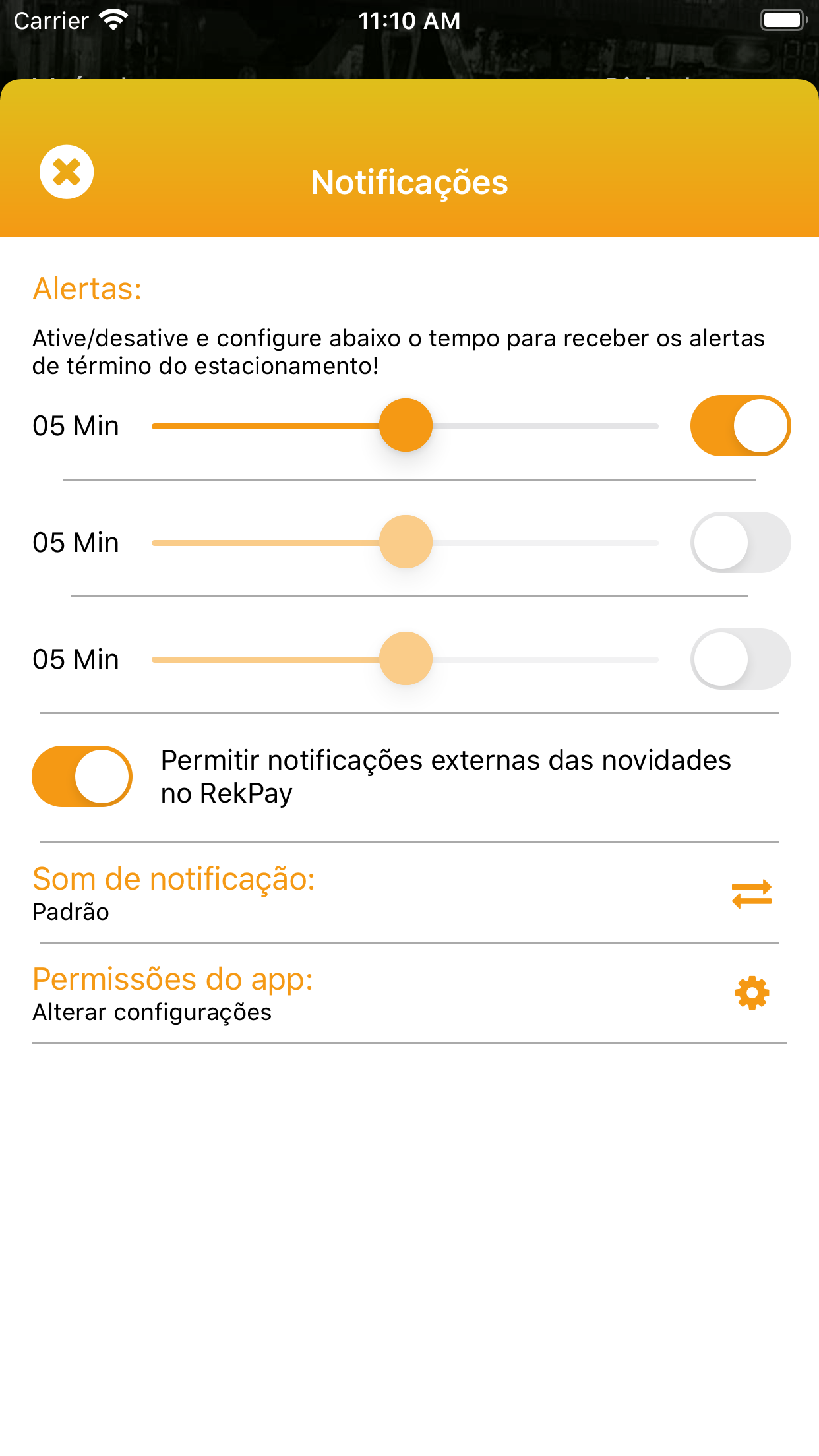The width and height of the screenshot is (819, 1456).
Task: Open app permissions via the gear icon
Action: tap(752, 993)
